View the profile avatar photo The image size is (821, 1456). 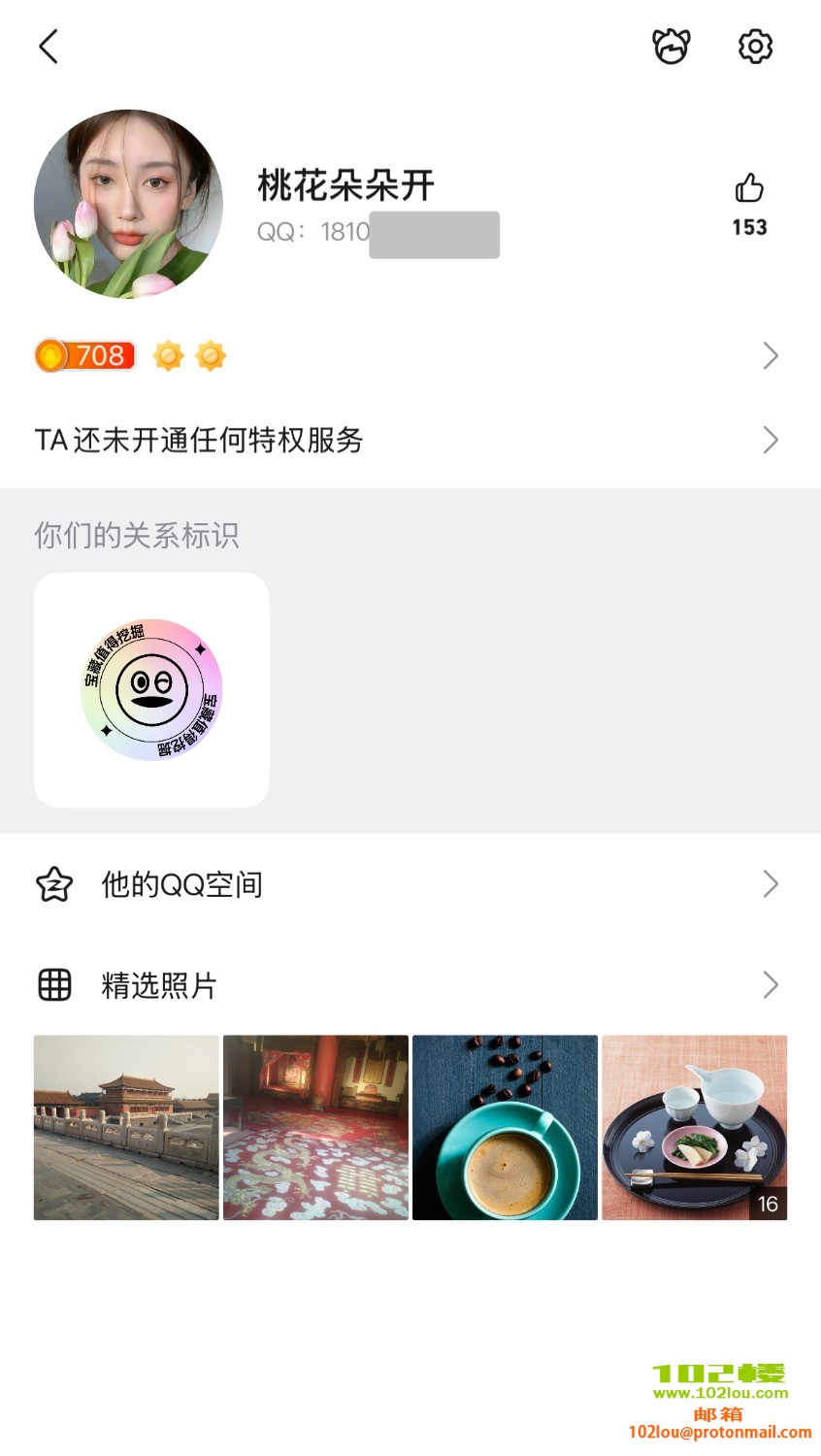[128, 204]
